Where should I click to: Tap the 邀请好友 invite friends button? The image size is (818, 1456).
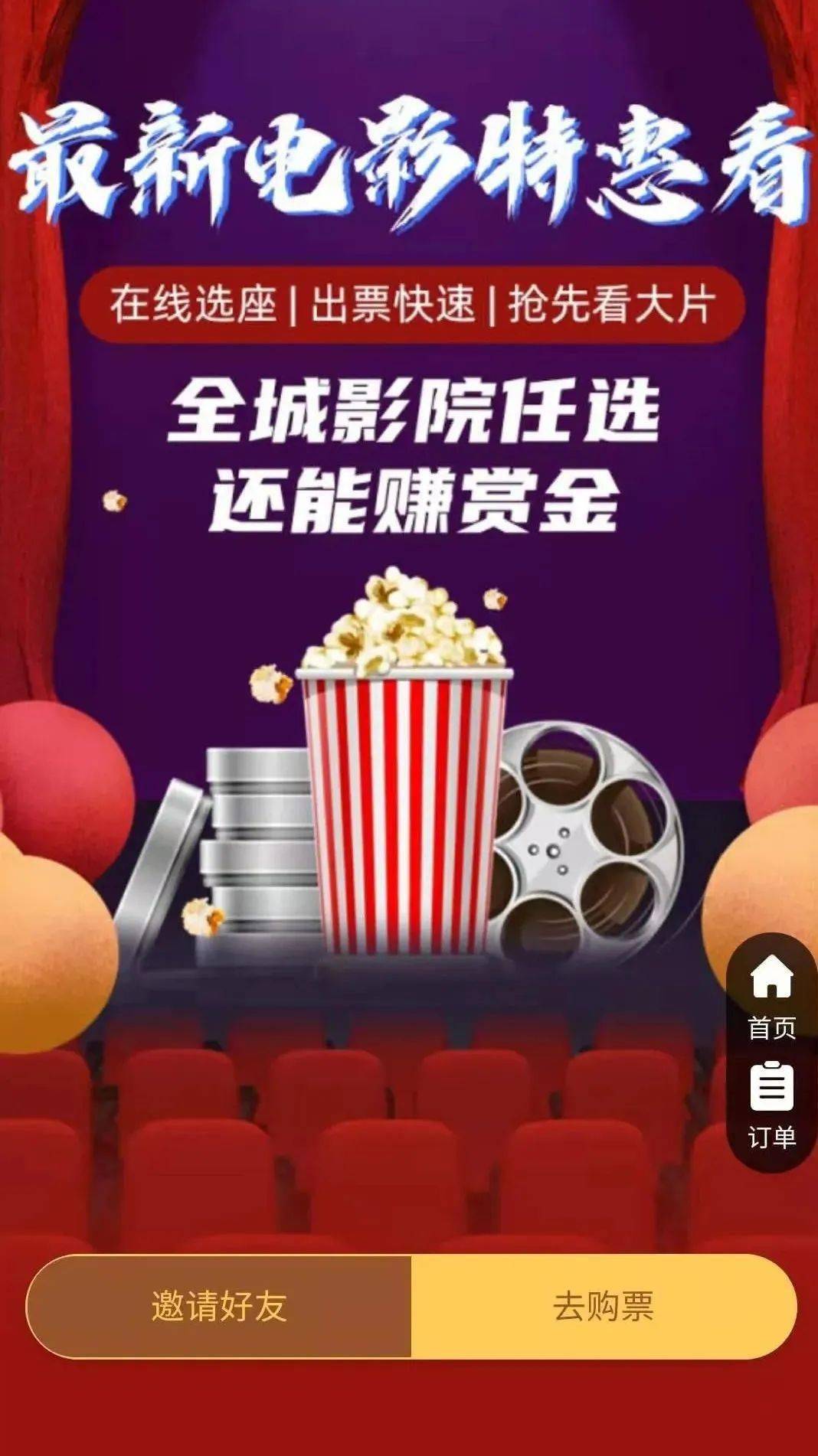(x=219, y=1306)
